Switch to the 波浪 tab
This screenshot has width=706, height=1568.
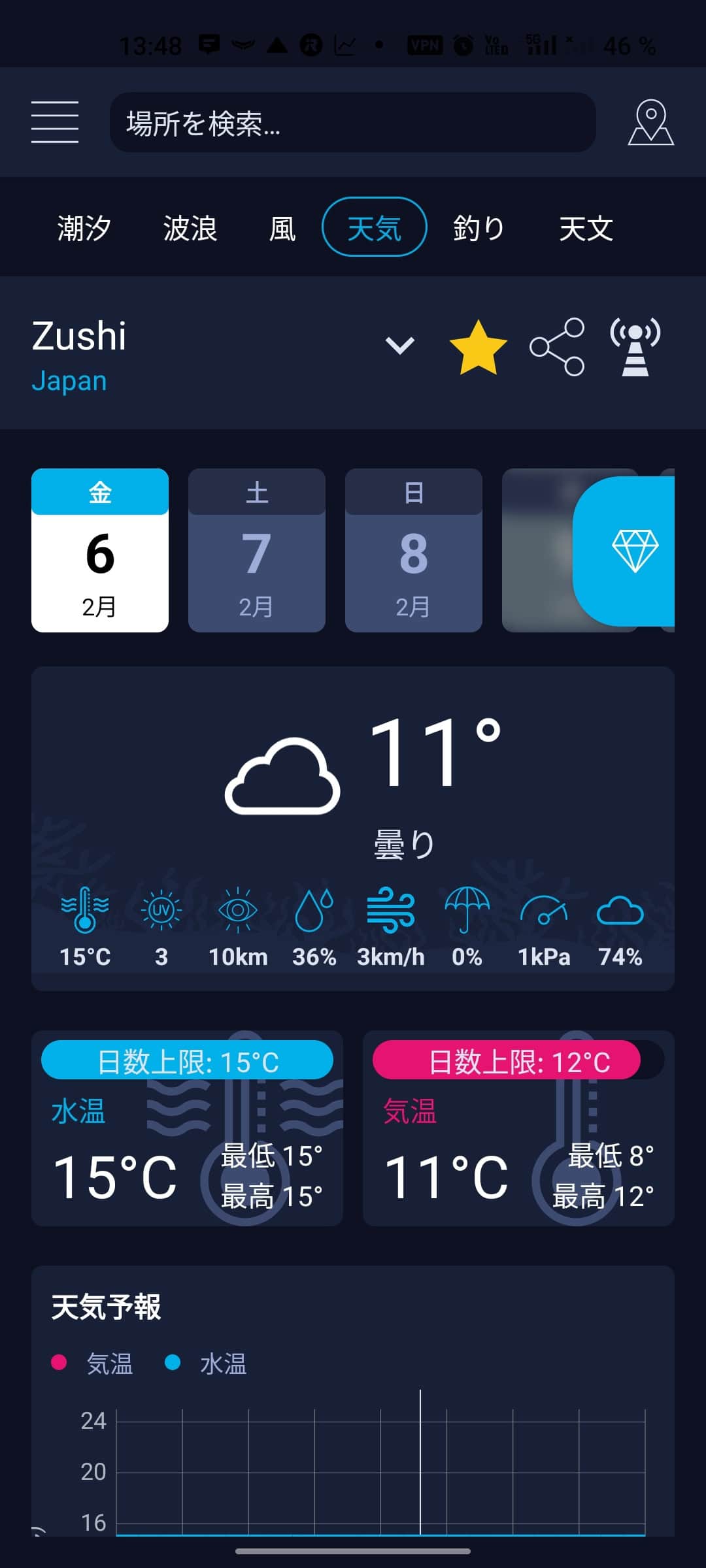(190, 228)
